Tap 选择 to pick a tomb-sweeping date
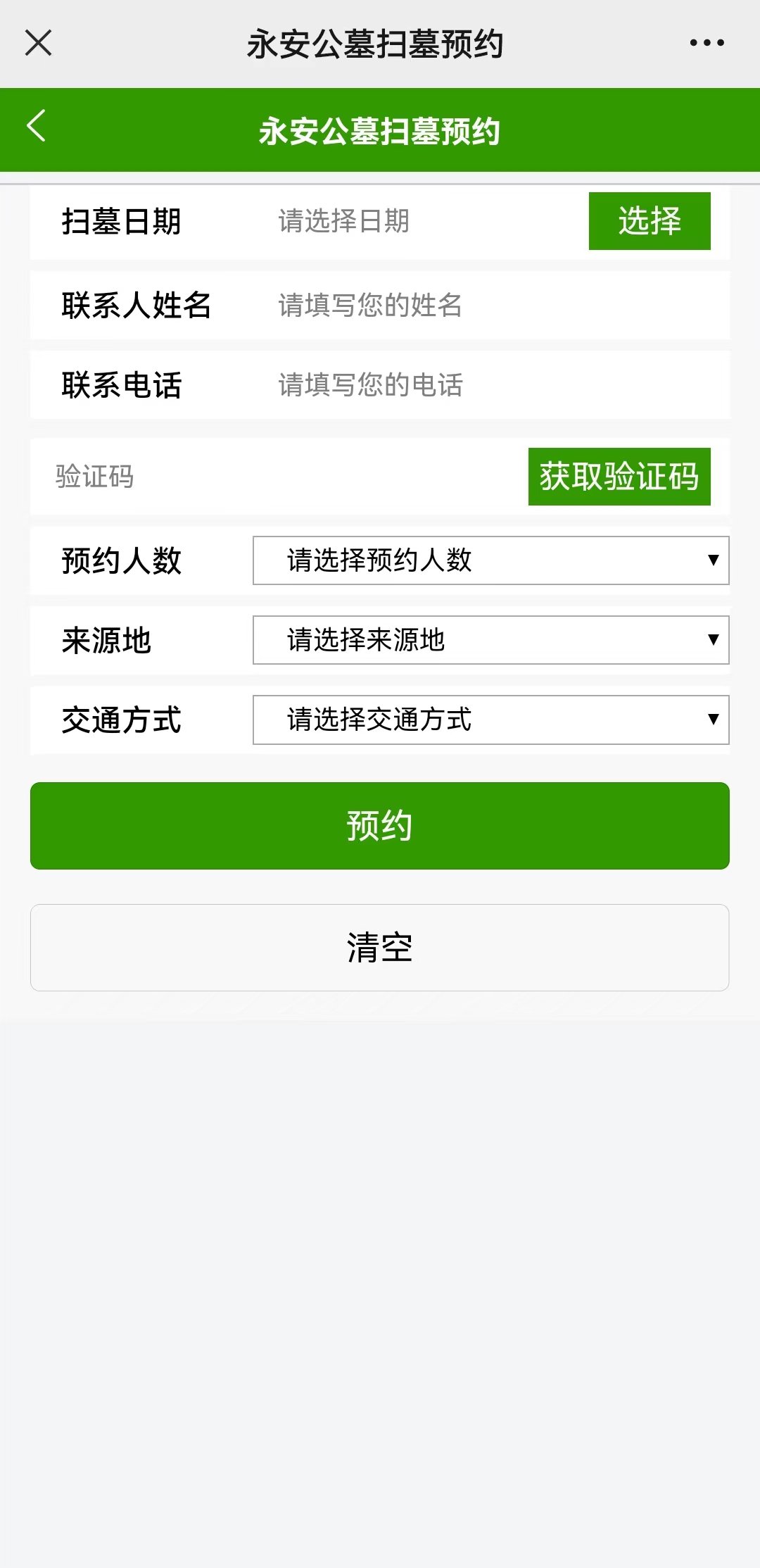The width and height of the screenshot is (760, 1568). tap(649, 221)
